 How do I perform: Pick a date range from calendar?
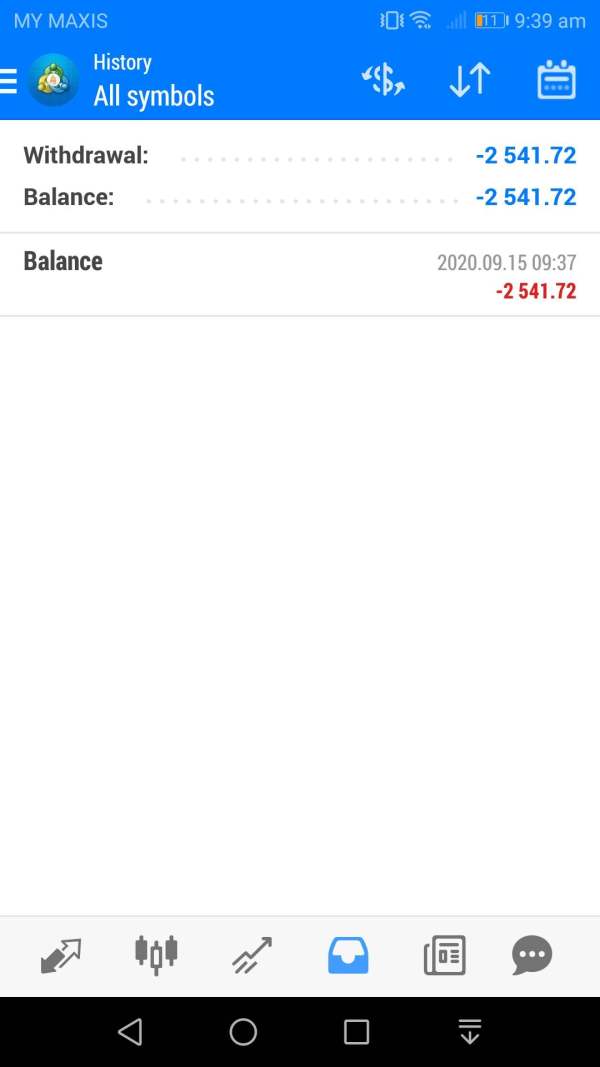[556, 80]
